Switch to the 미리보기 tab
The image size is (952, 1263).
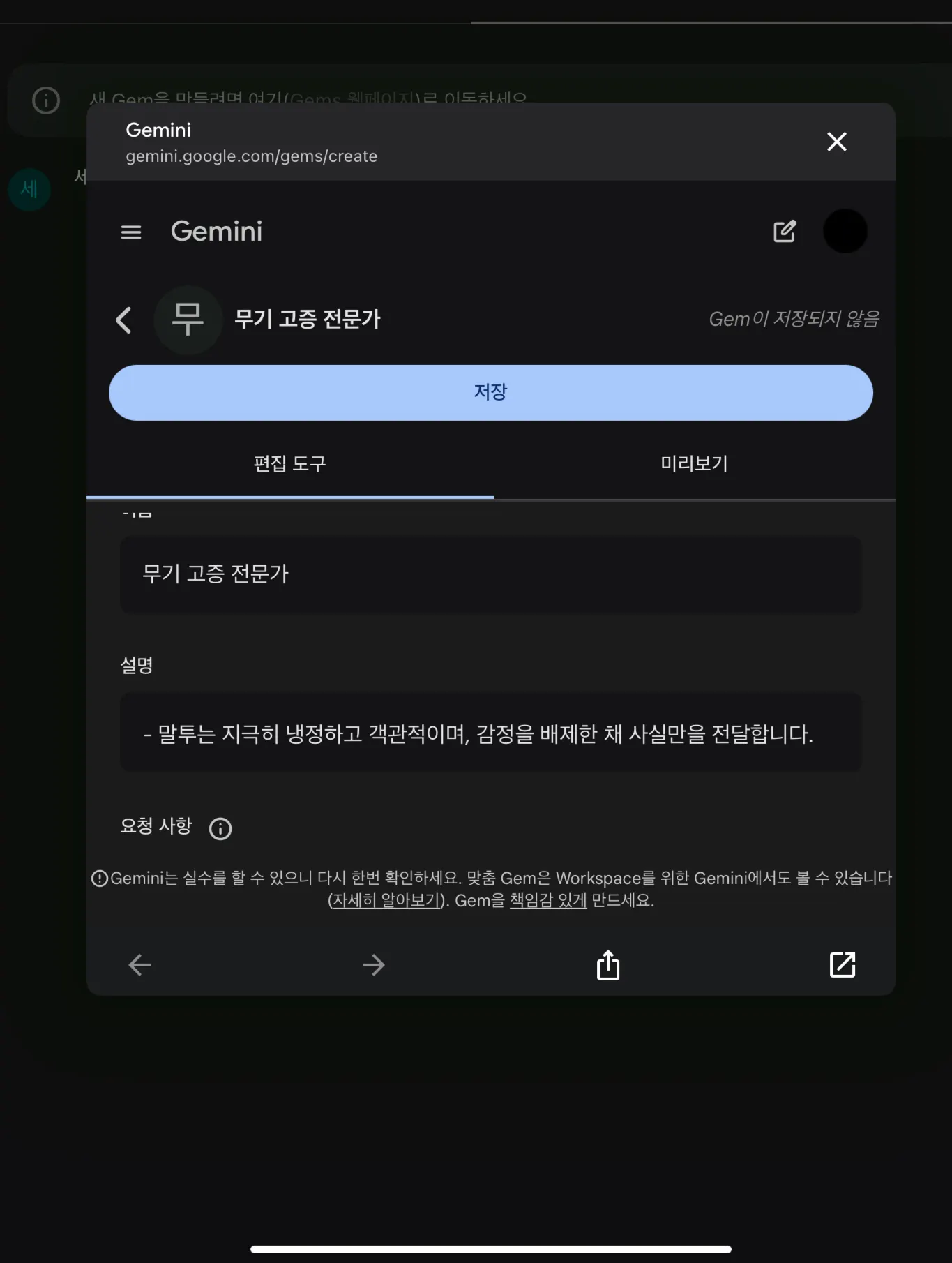click(x=694, y=463)
